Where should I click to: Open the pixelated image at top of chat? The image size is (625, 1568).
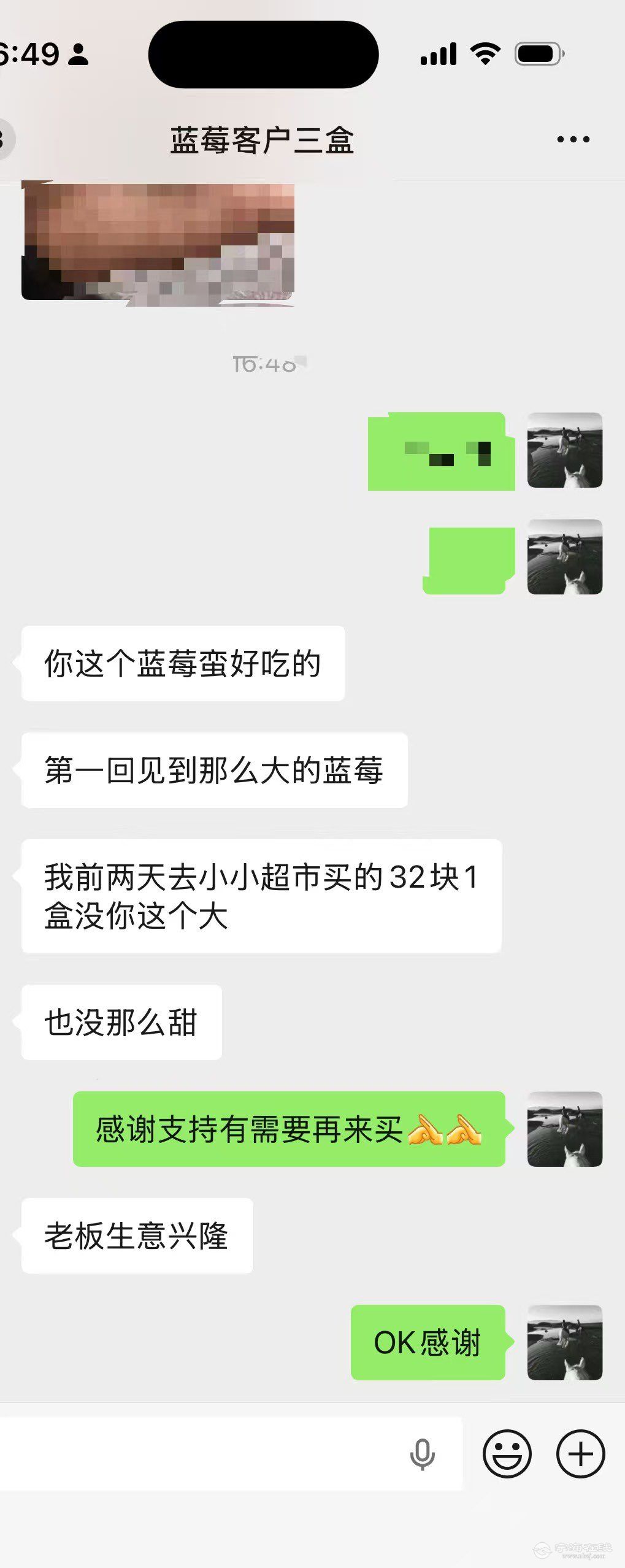158,243
